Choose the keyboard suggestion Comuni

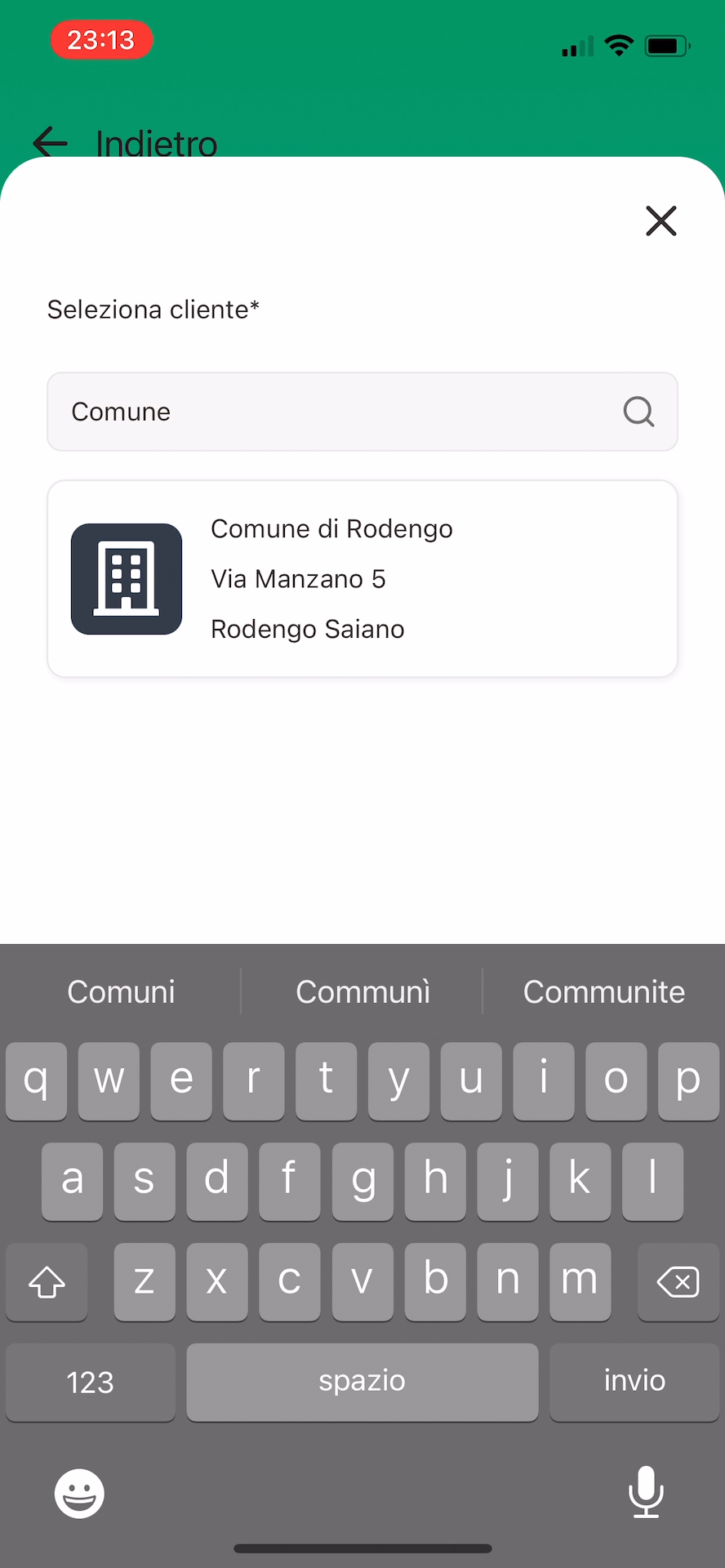pos(121,991)
